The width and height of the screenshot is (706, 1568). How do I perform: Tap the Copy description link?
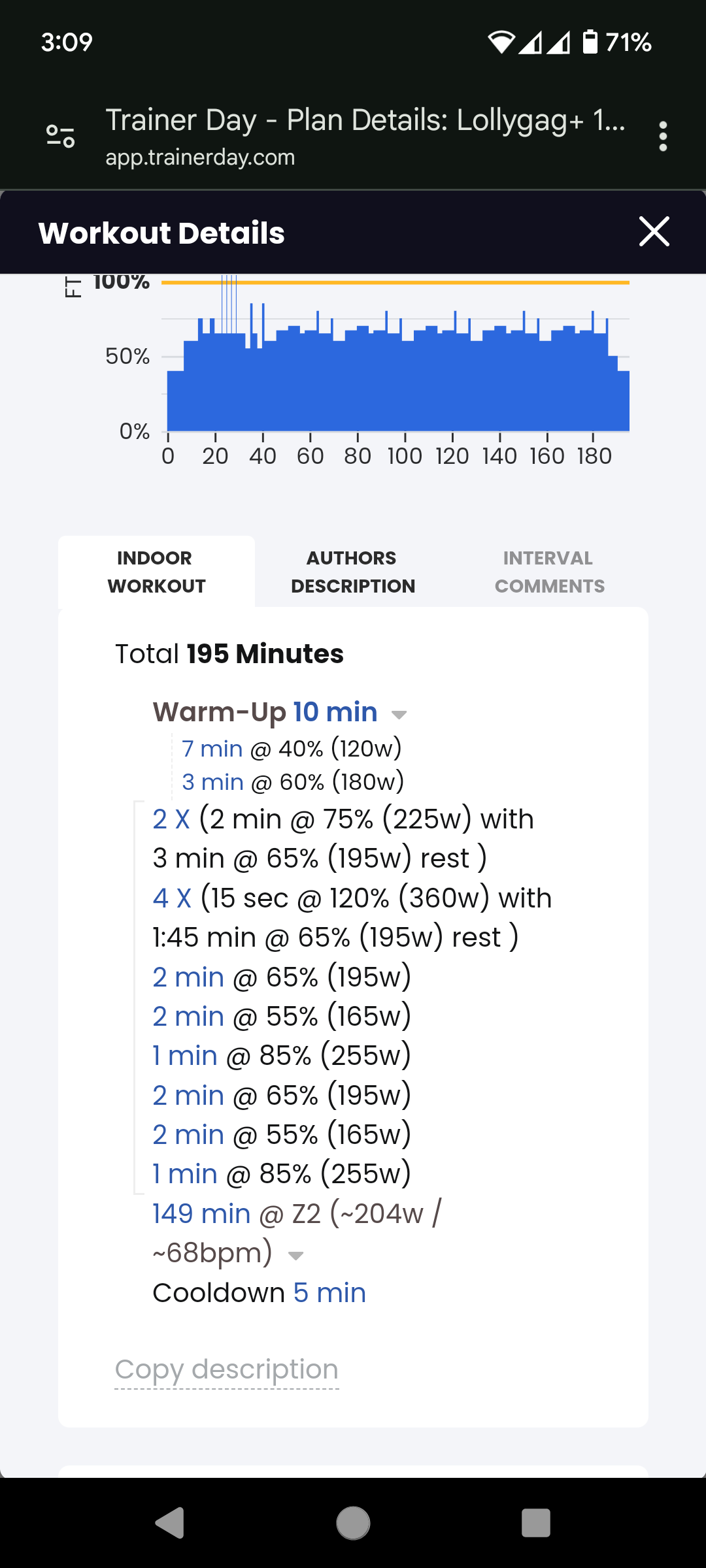coord(227,1369)
